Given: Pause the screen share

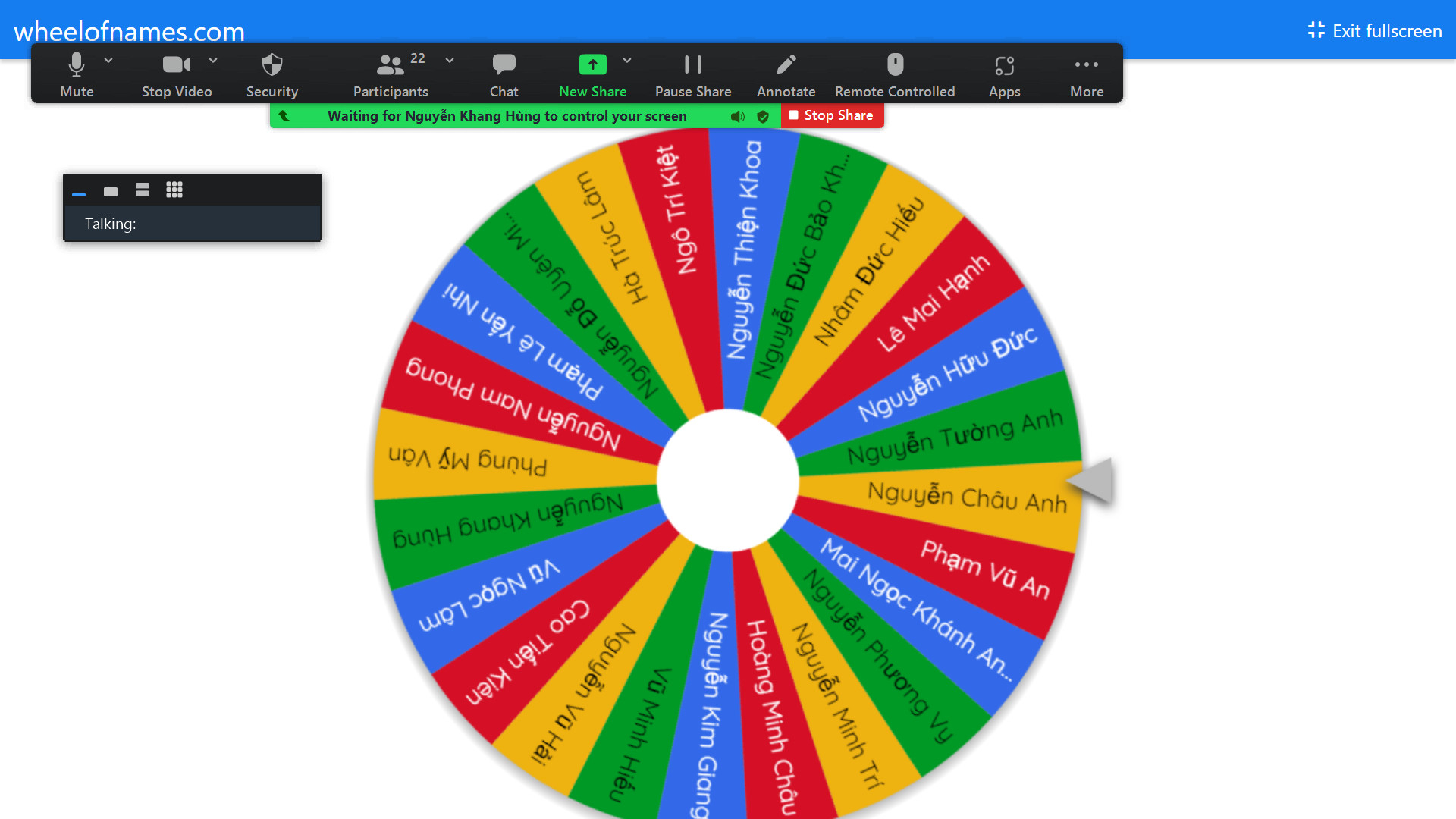Looking at the screenshot, I should click(692, 74).
